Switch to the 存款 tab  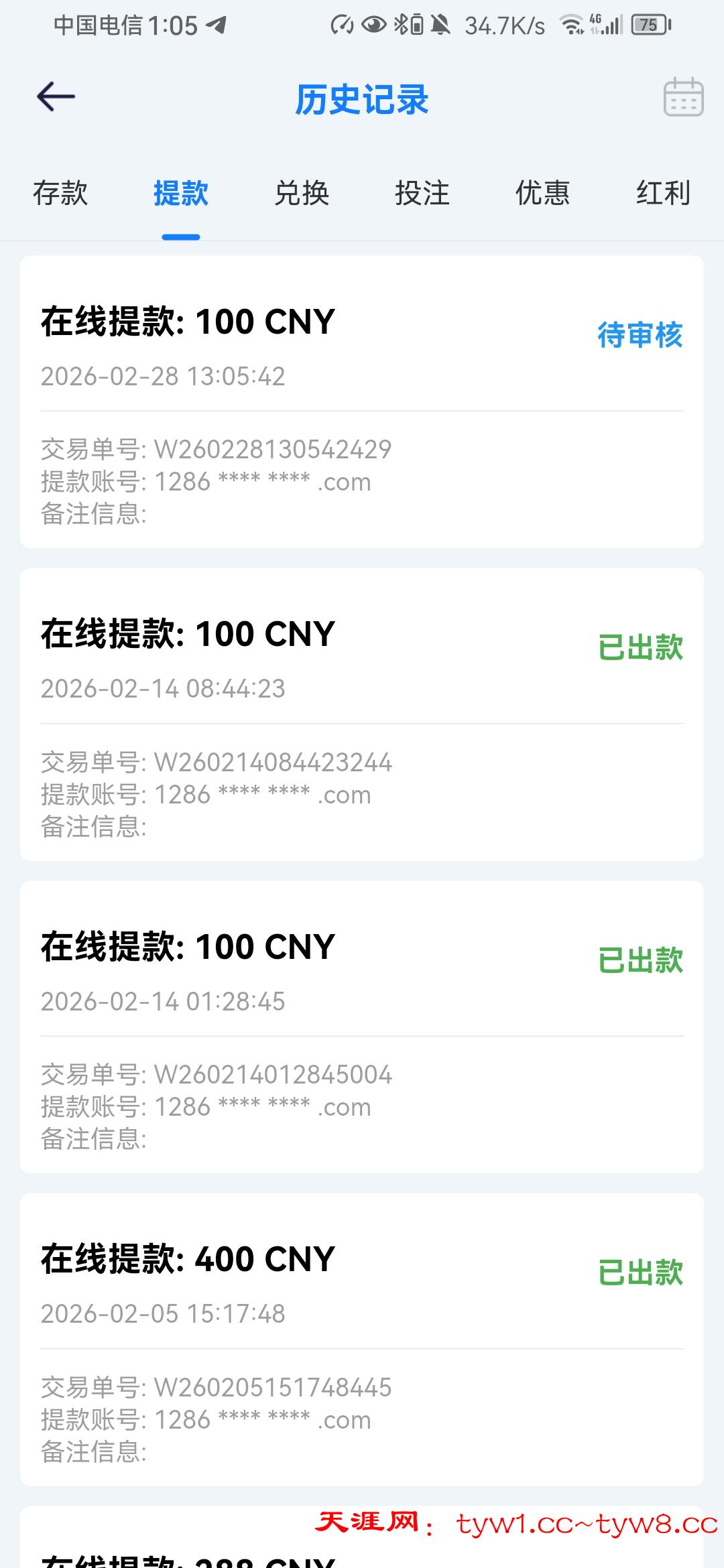point(60,194)
